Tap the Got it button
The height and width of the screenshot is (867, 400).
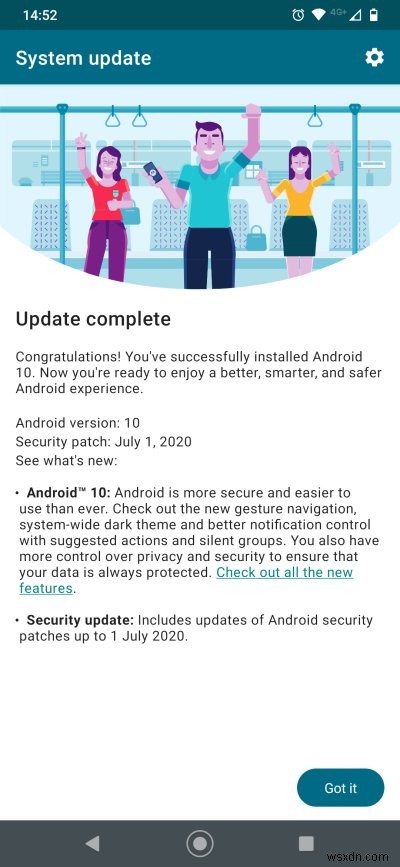(340, 787)
